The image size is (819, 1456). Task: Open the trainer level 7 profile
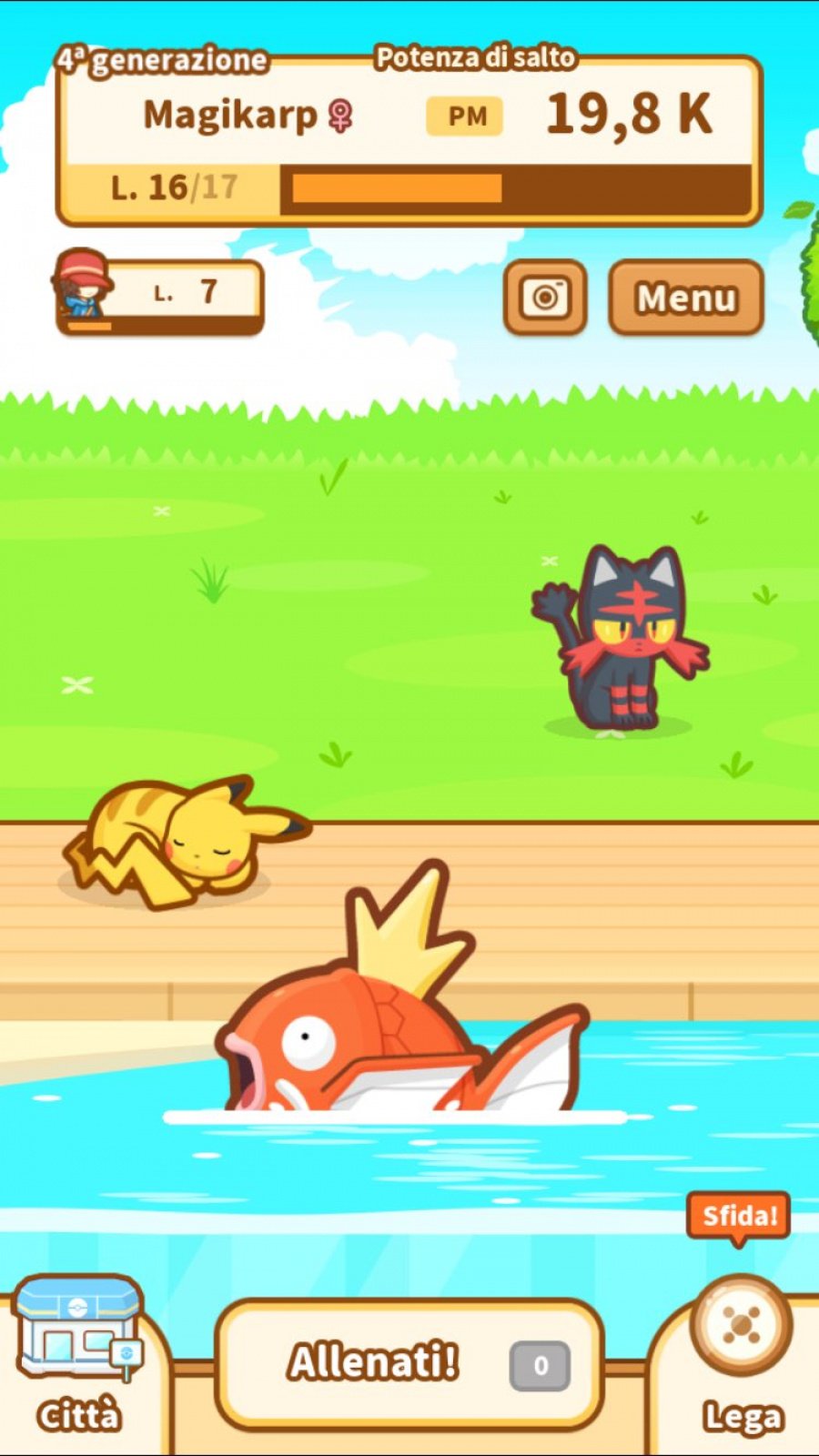click(x=159, y=295)
